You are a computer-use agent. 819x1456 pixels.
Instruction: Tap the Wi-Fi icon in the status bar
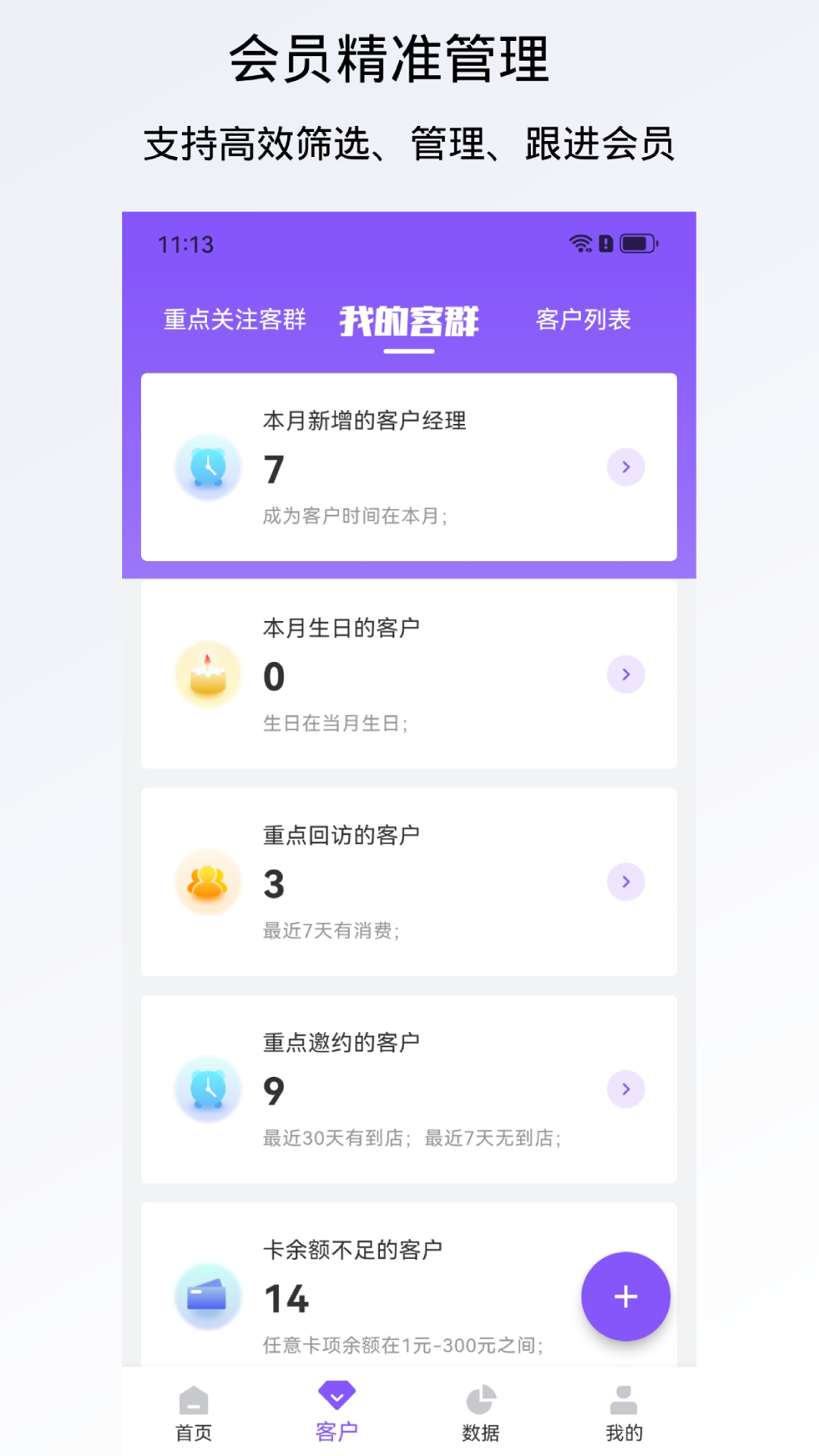coord(580,243)
